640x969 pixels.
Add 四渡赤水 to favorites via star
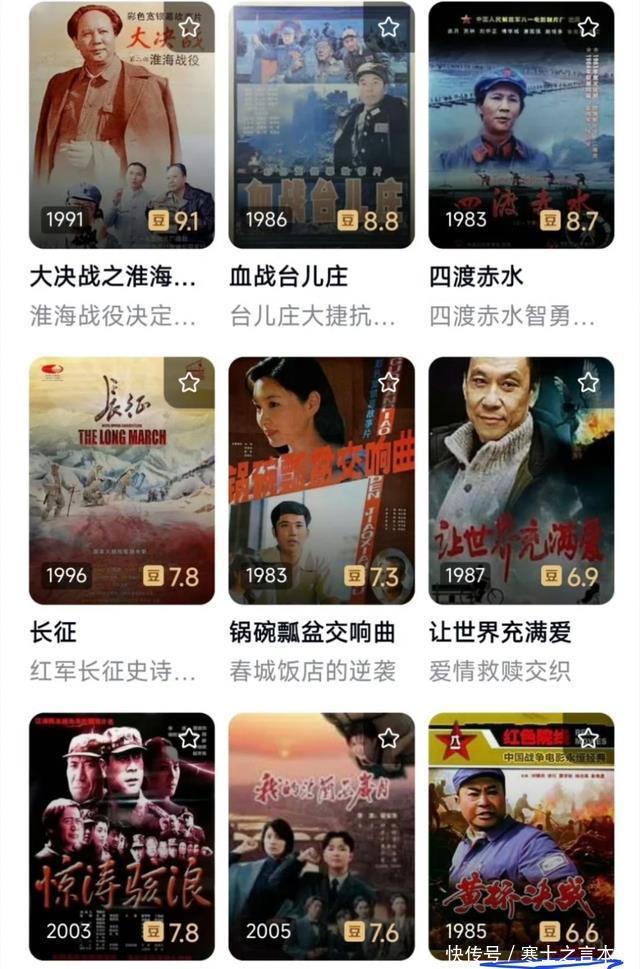[x=589, y=27]
